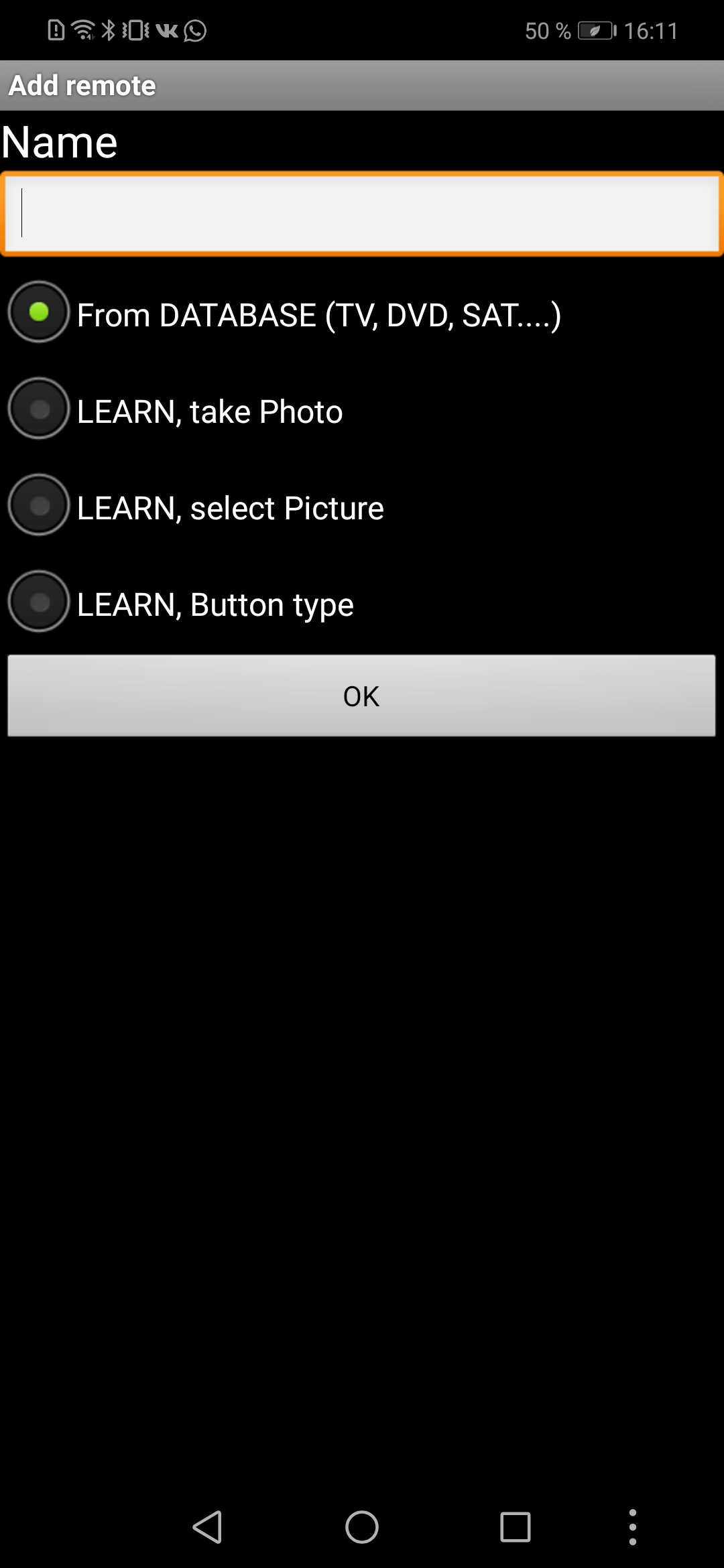The image size is (724, 1568).
Task: Go back using the system back button
Action: (x=207, y=1527)
